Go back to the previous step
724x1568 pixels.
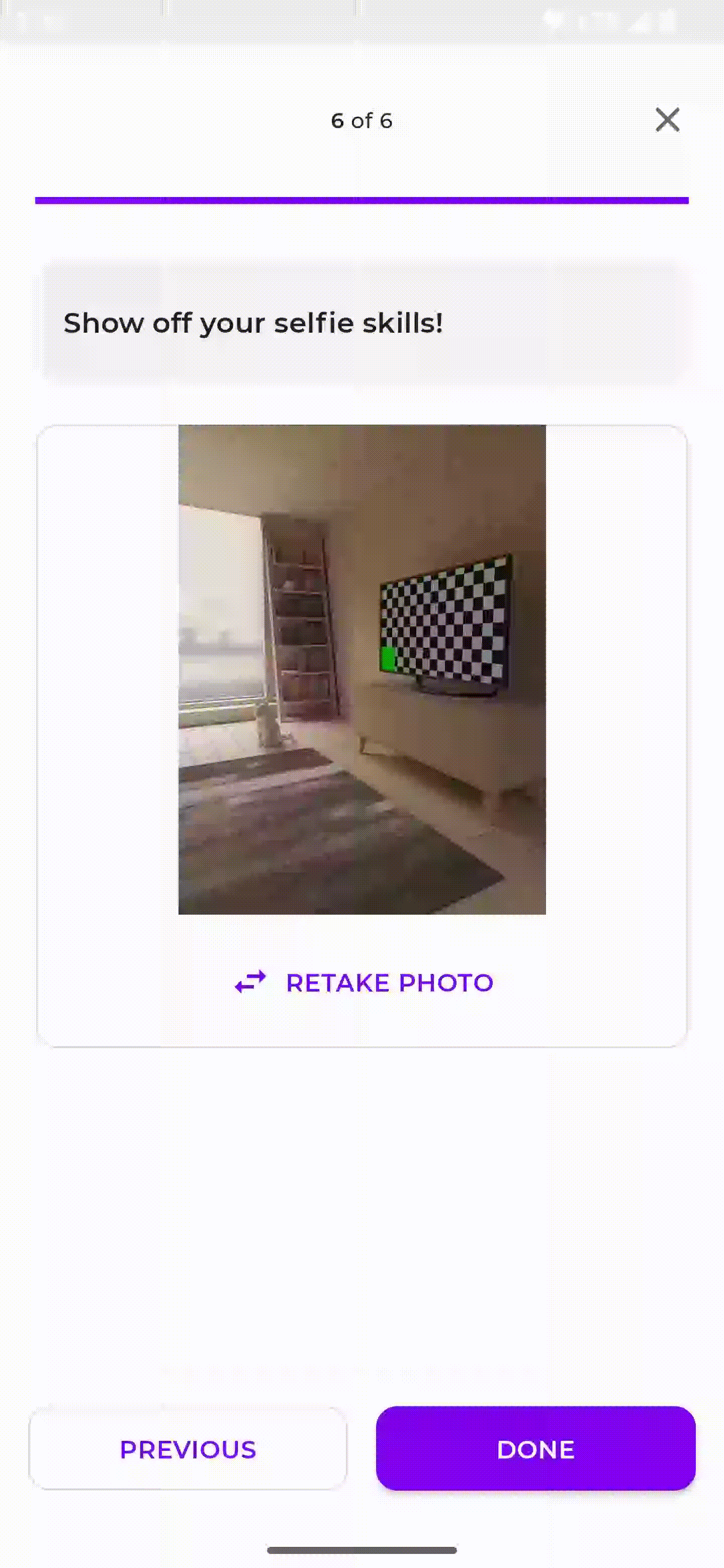(188, 1449)
